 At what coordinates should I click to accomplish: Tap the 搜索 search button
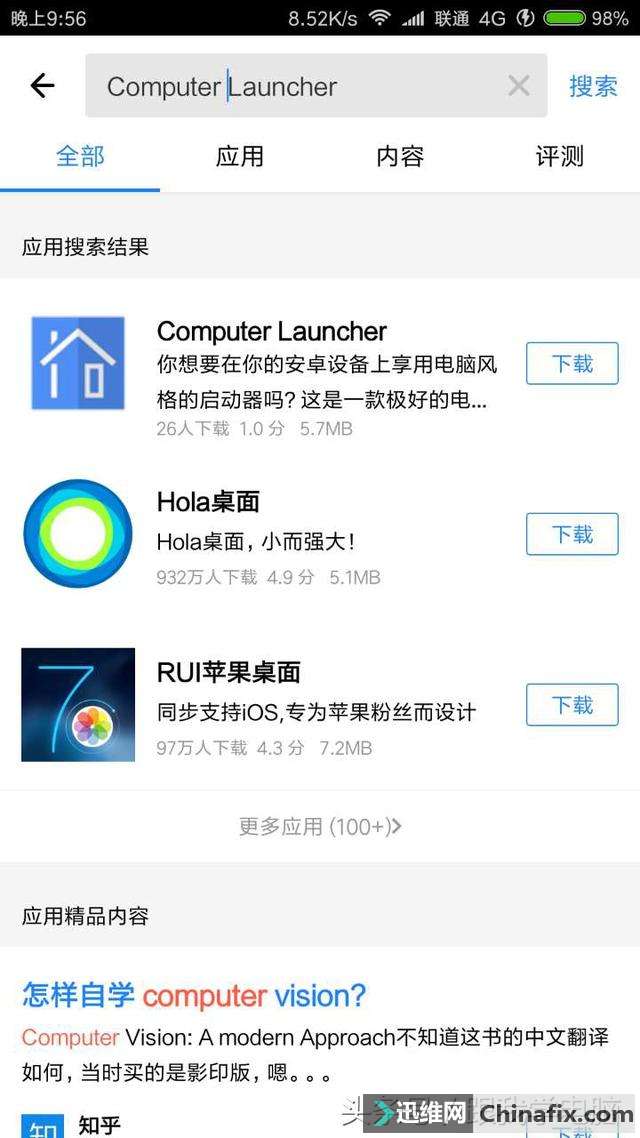coord(593,86)
